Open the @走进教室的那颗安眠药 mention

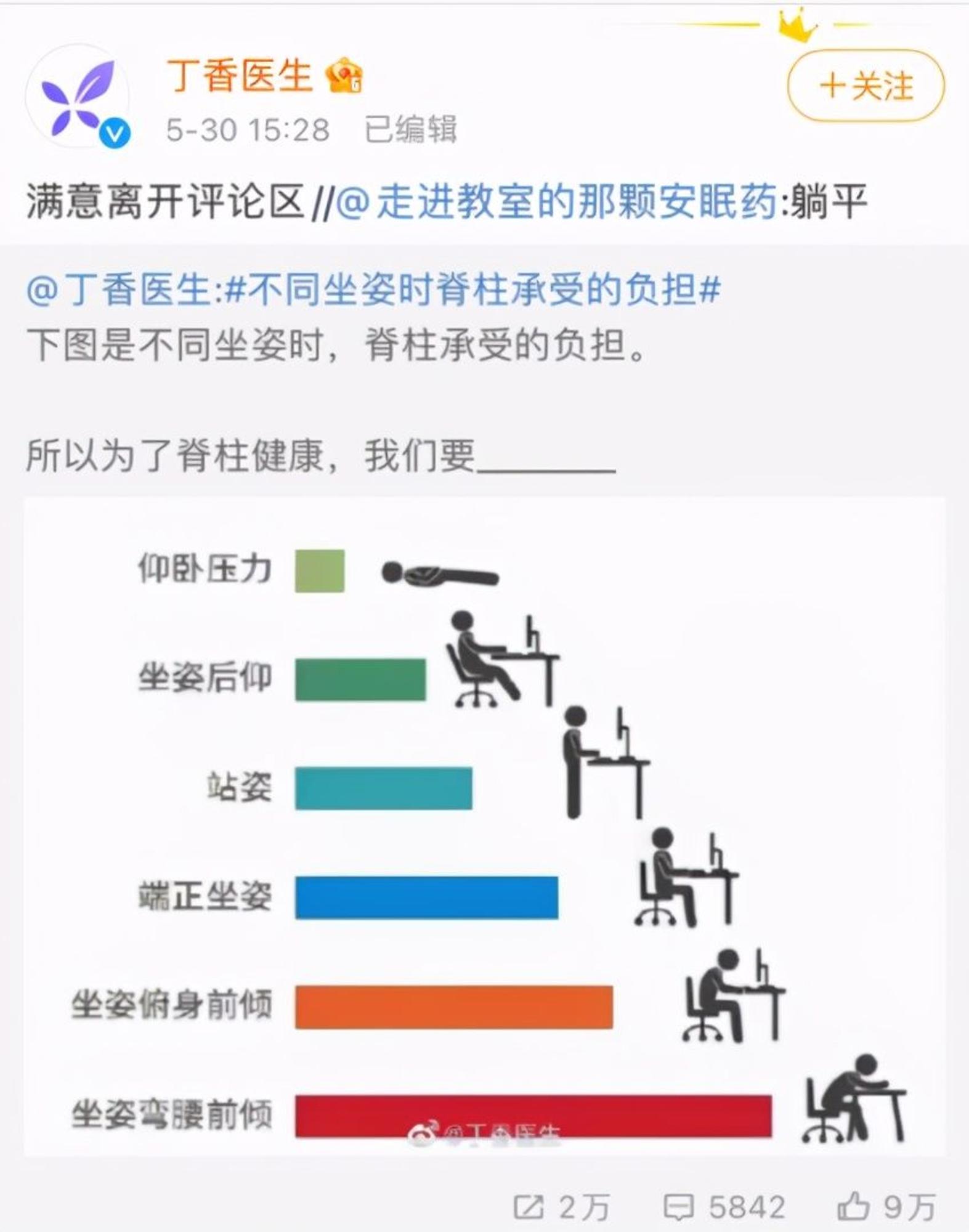[556, 202]
